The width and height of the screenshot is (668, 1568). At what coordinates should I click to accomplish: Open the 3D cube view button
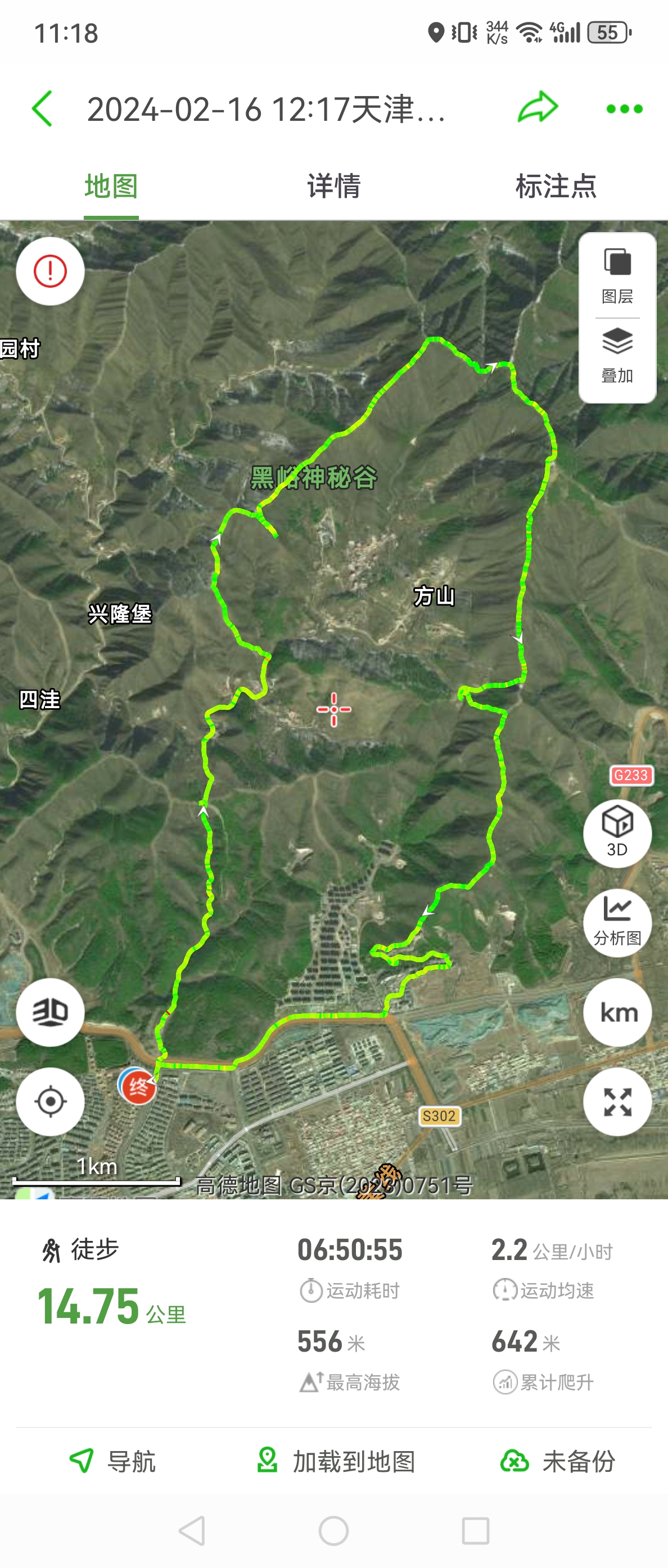pyautogui.click(x=617, y=833)
